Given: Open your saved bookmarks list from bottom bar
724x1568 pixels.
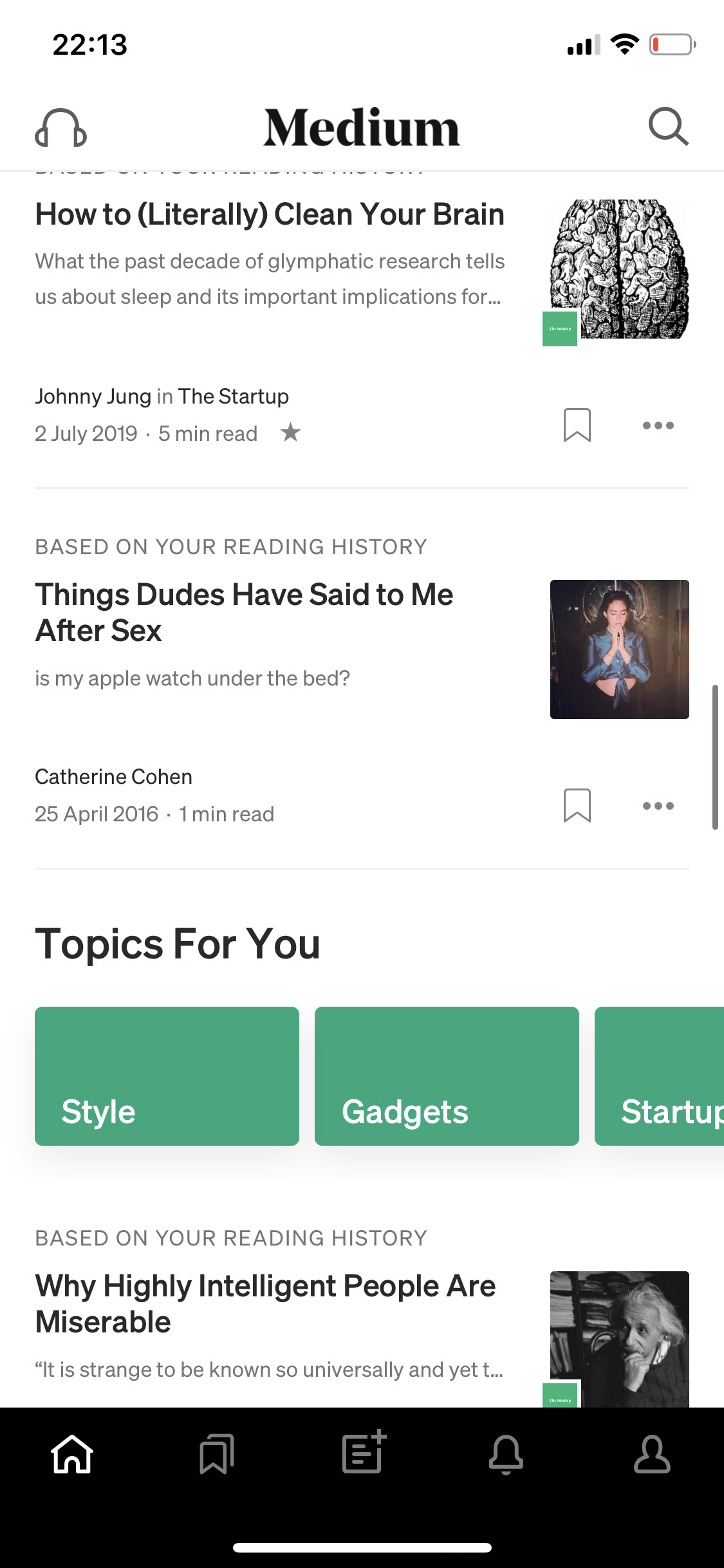Looking at the screenshot, I should pyautogui.click(x=217, y=1454).
